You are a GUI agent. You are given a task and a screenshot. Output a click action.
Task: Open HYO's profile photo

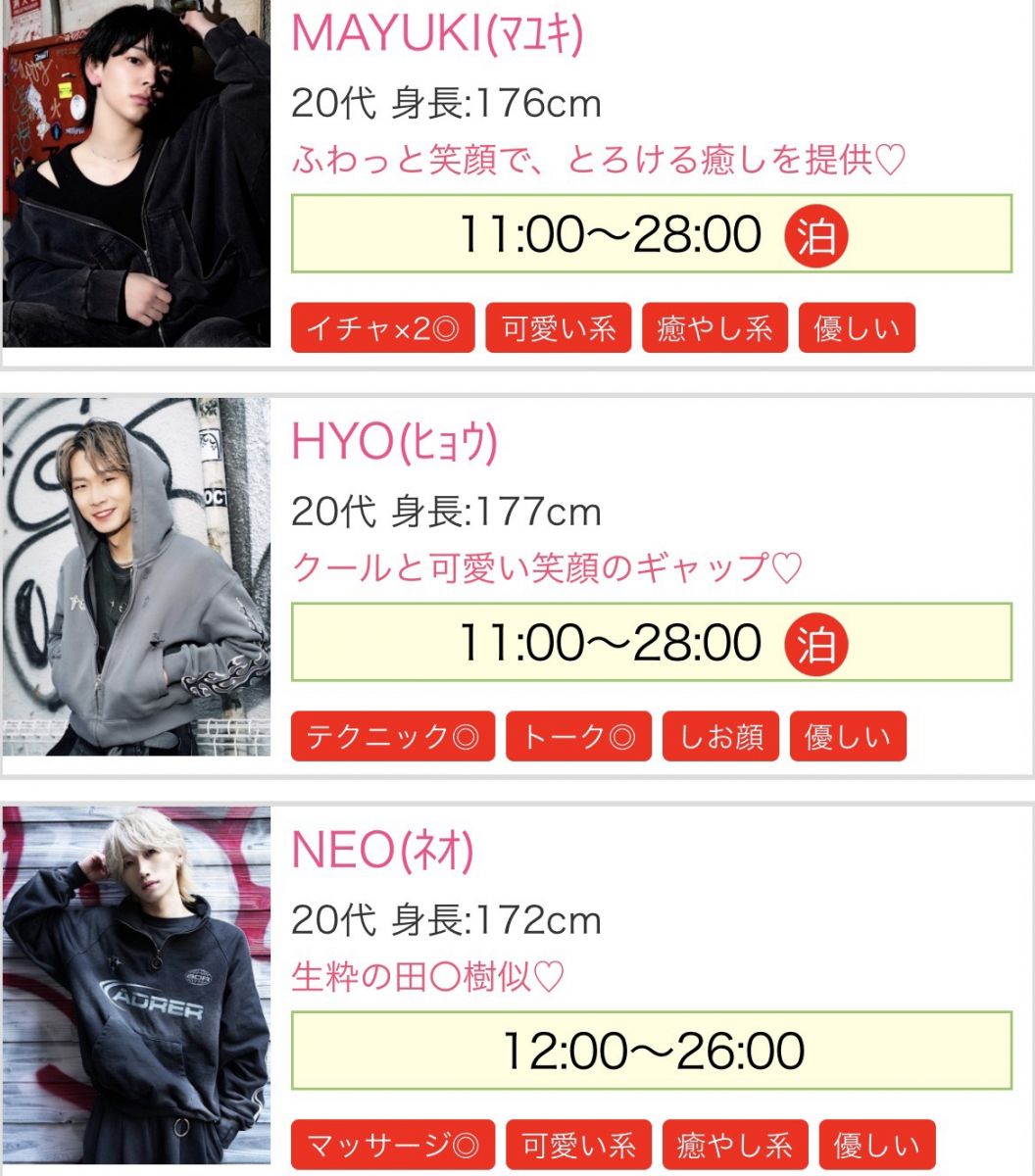(x=136, y=576)
